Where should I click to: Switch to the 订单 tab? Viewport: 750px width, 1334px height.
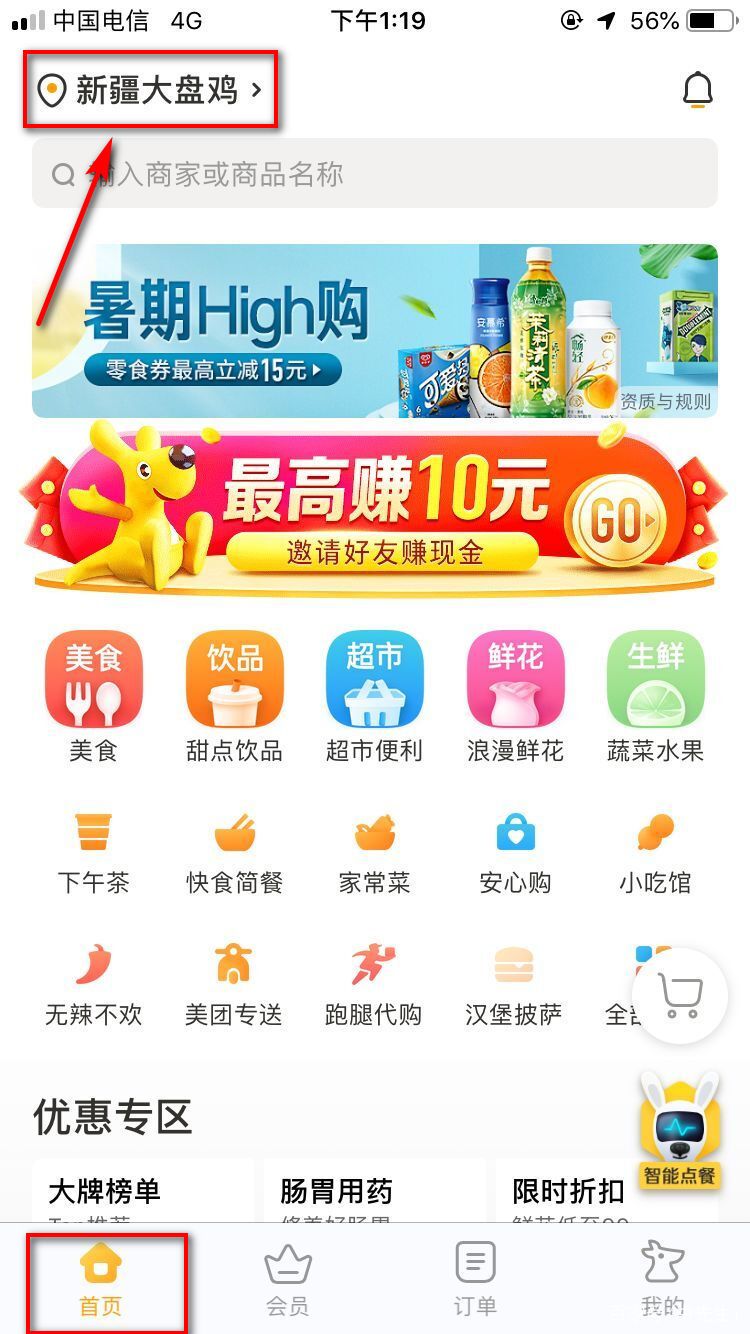[x=475, y=1280]
